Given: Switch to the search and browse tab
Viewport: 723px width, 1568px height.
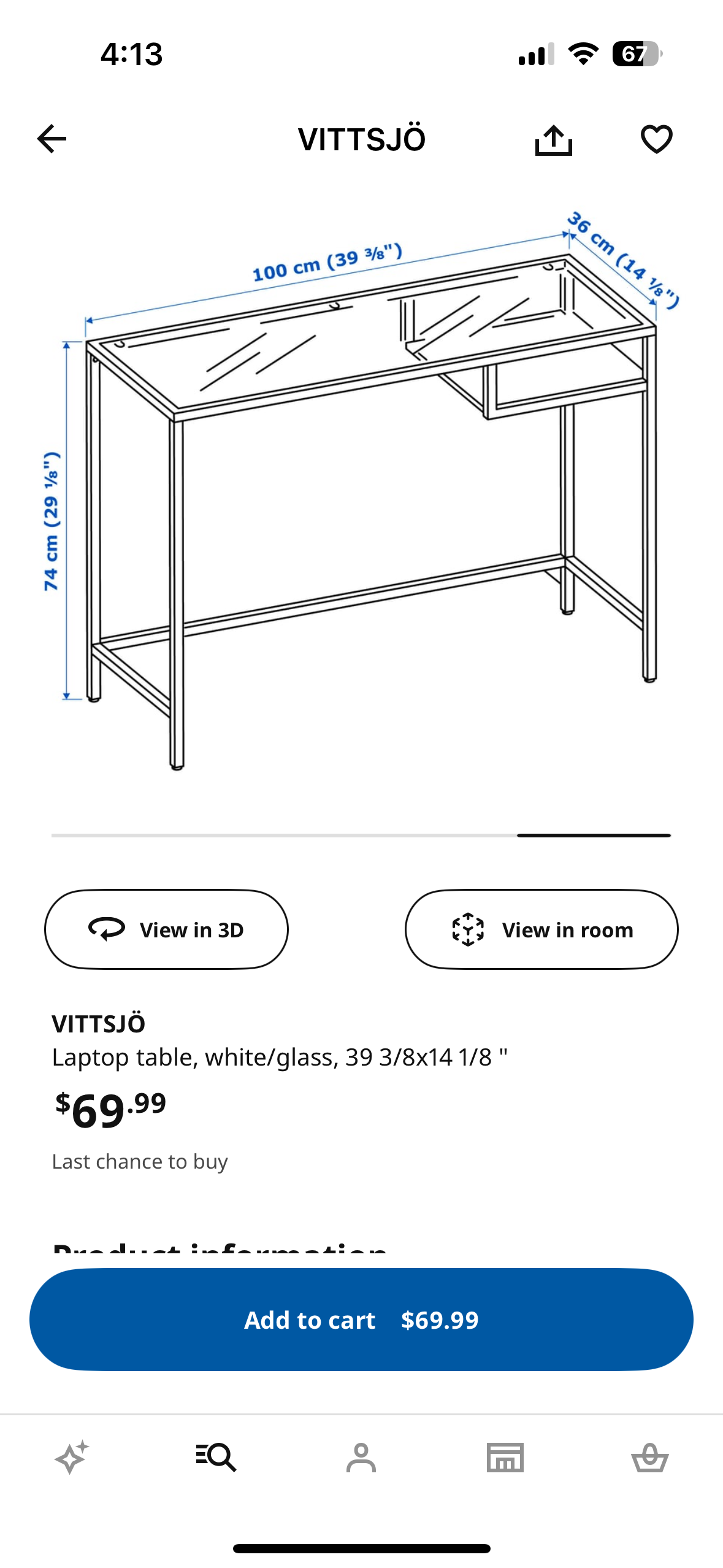Looking at the screenshot, I should [216, 1457].
